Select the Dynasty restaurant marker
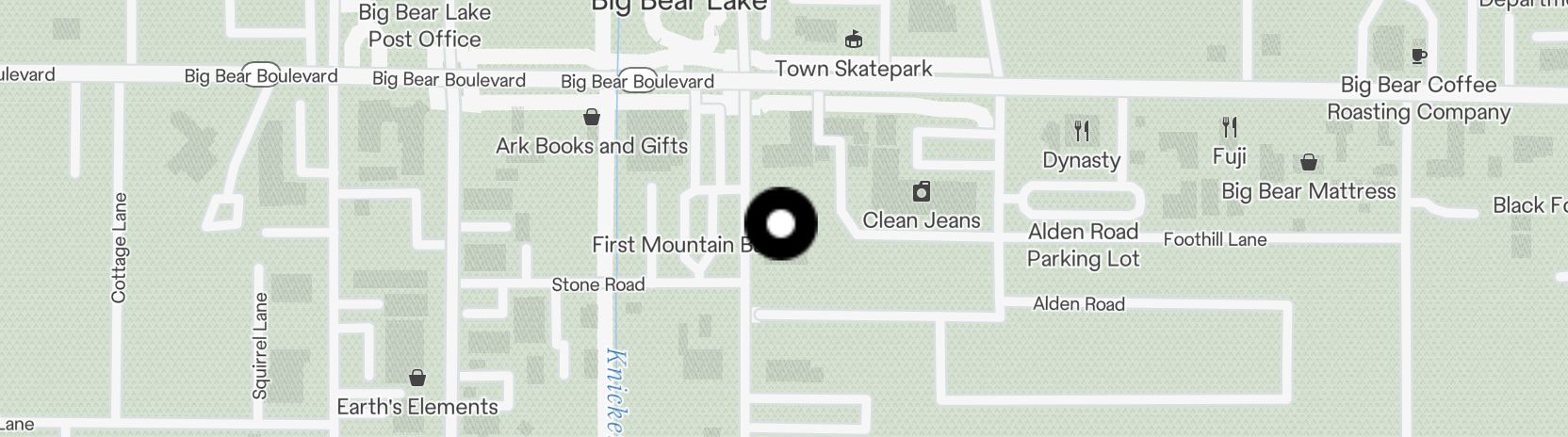1568x437 pixels. tap(1081, 131)
